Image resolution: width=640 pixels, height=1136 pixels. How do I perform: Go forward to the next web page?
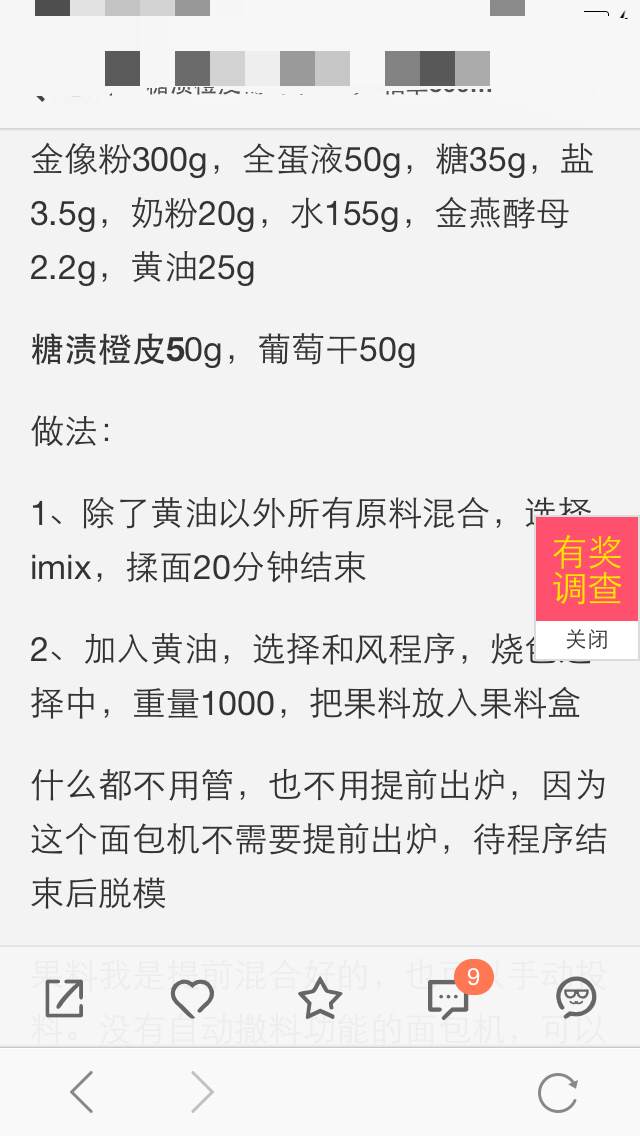pos(202,1092)
